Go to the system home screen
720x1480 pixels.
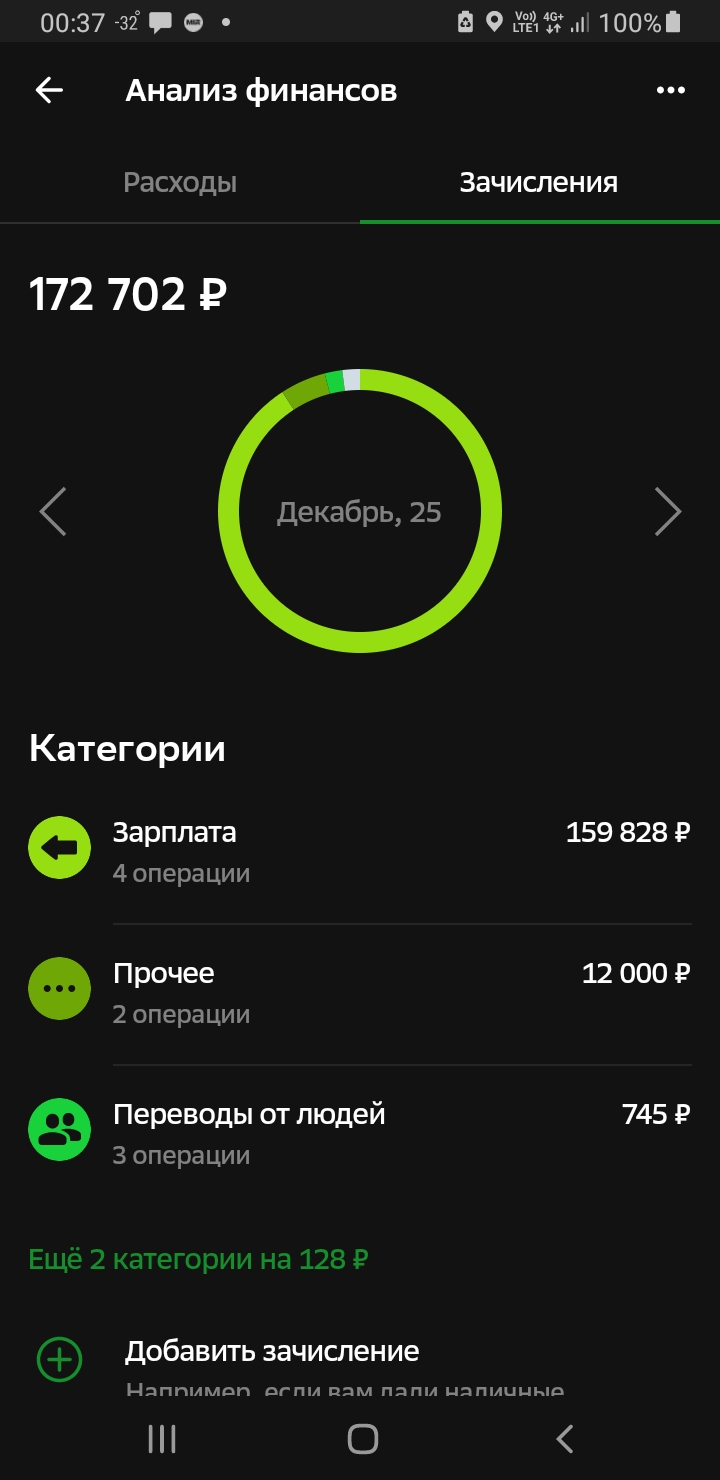pos(362,1439)
